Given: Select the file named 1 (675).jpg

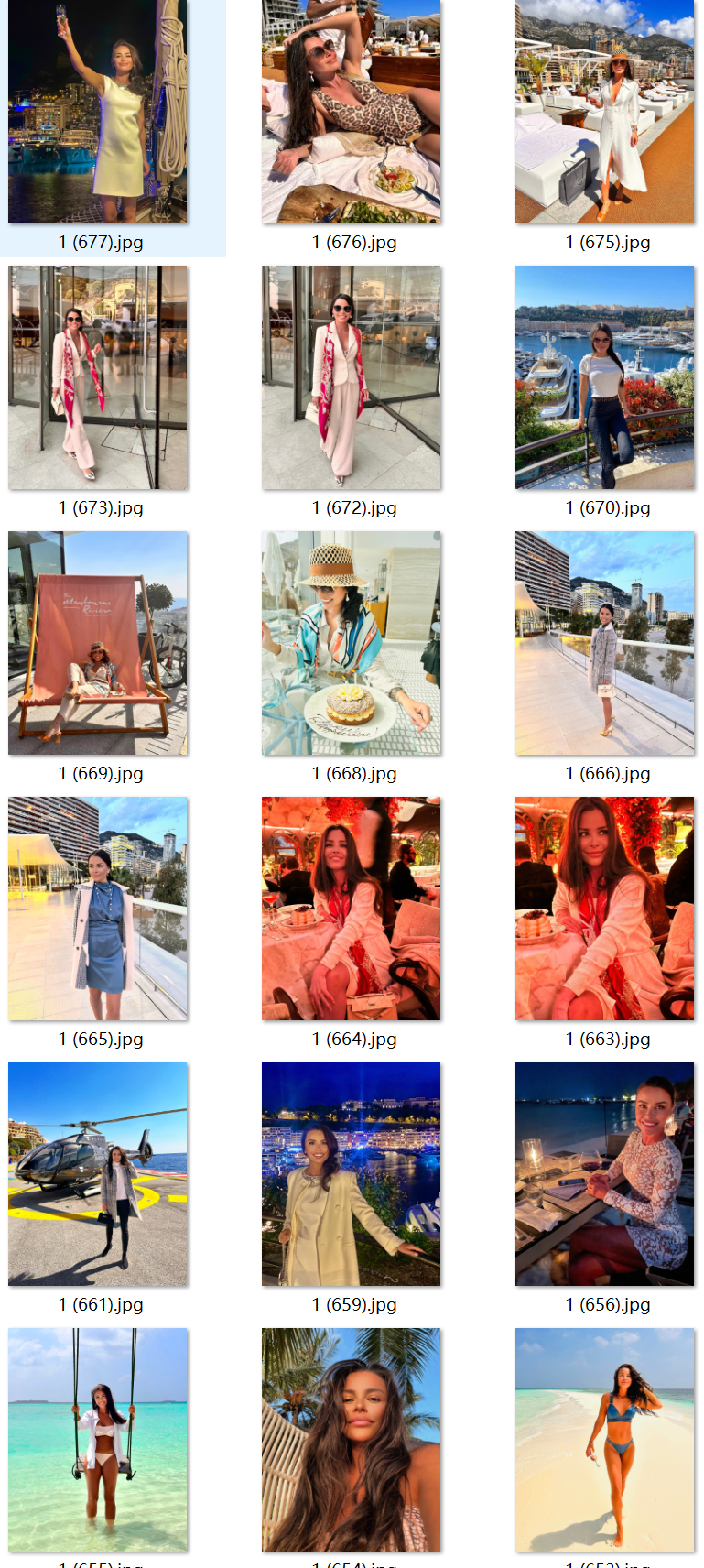Looking at the screenshot, I should click(x=605, y=112).
